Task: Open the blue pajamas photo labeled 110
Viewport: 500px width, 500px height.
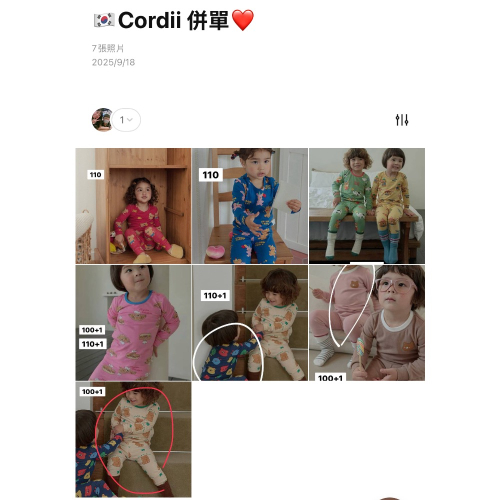Action: coord(250,206)
